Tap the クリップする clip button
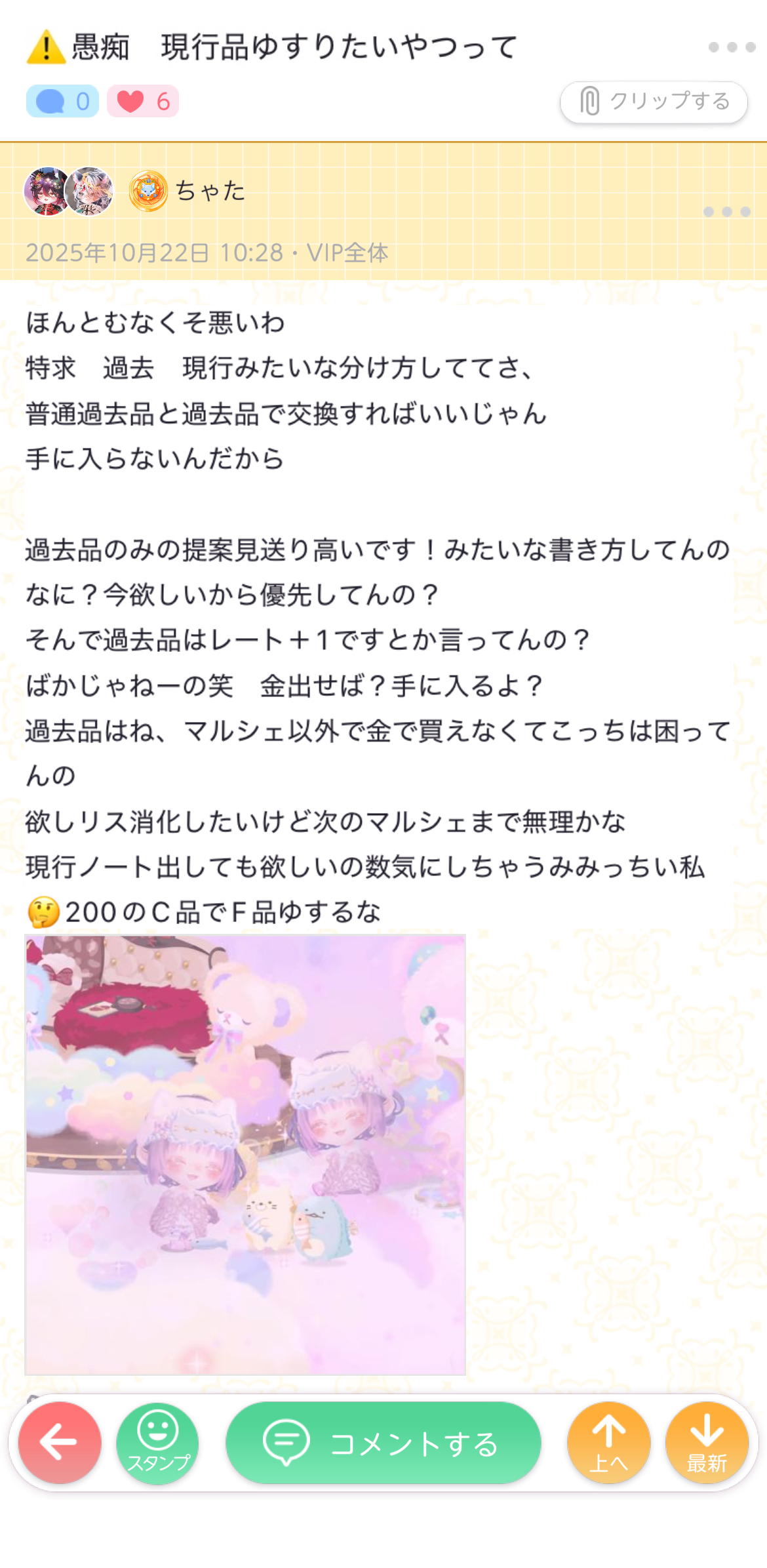The image size is (767, 1568). [654, 102]
